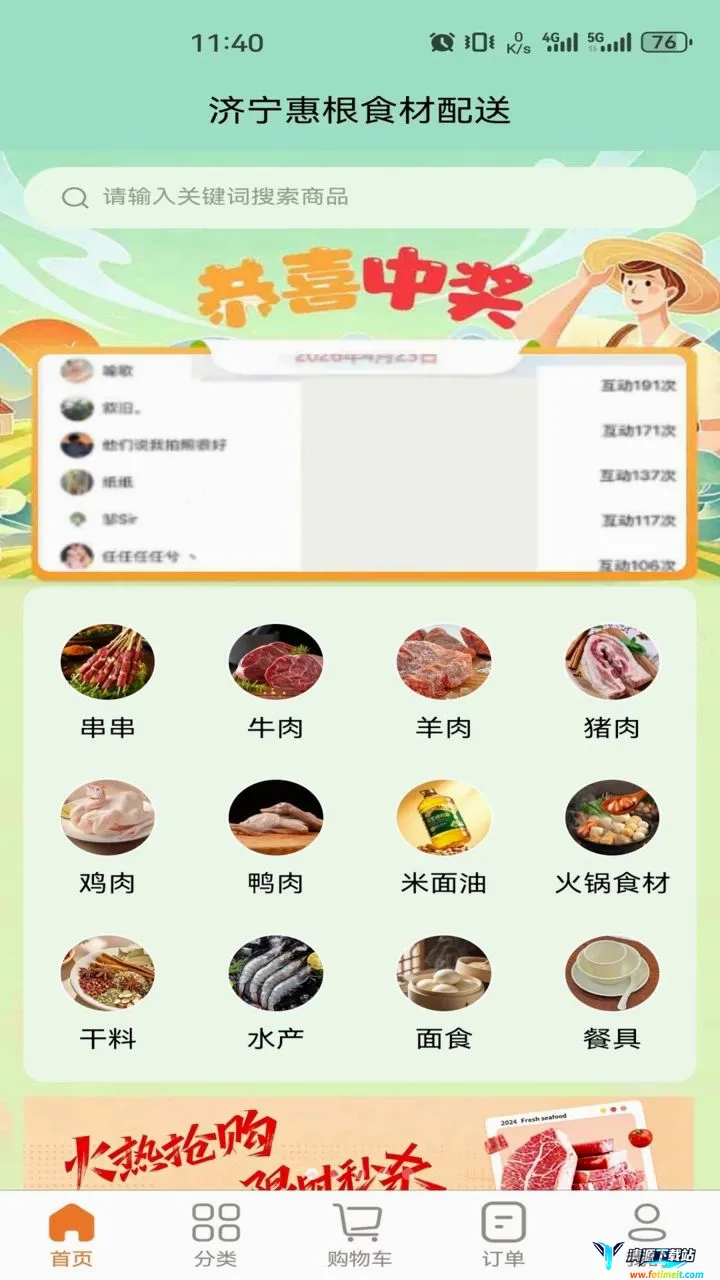Open the 串串 category
Viewport: 720px width, 1280px height.
(108, 683)
